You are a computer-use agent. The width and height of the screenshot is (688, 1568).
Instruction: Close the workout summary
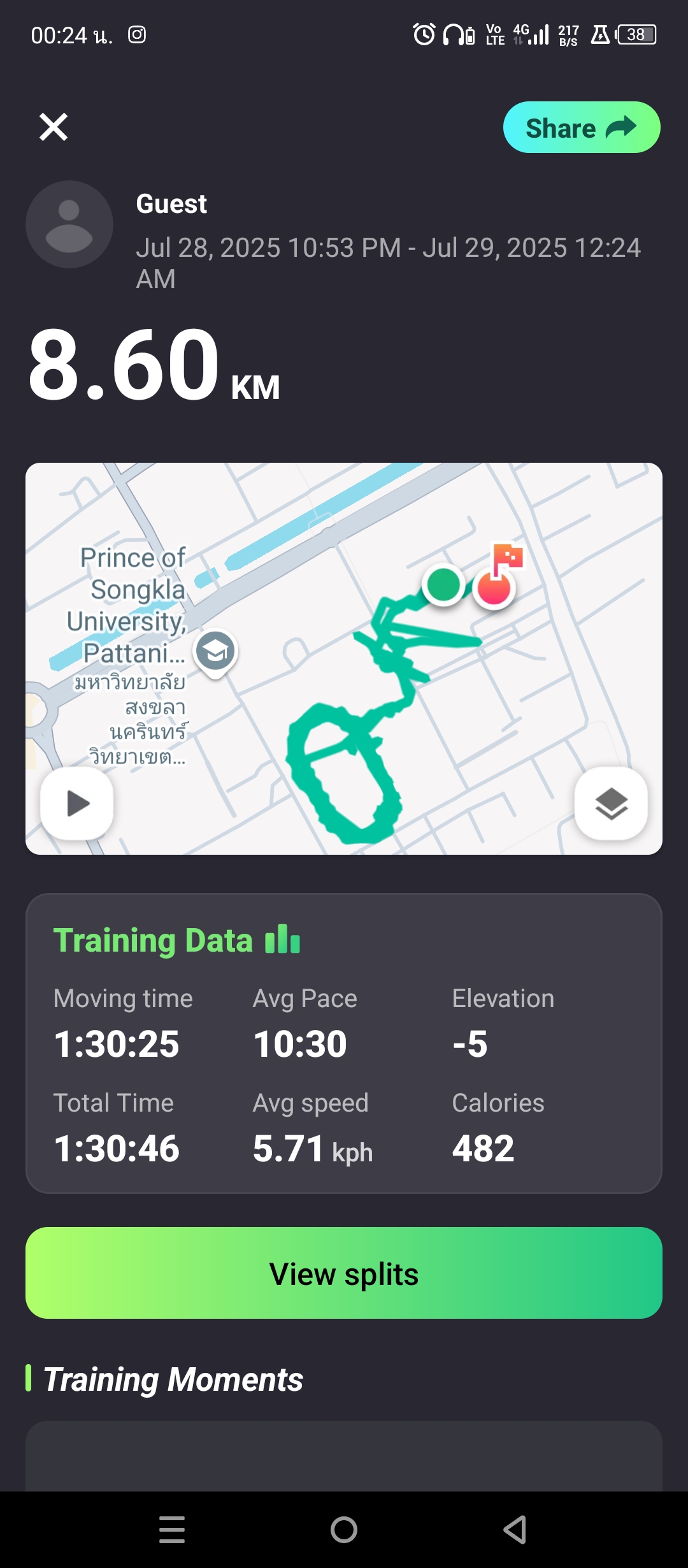(x=54, y=127)
